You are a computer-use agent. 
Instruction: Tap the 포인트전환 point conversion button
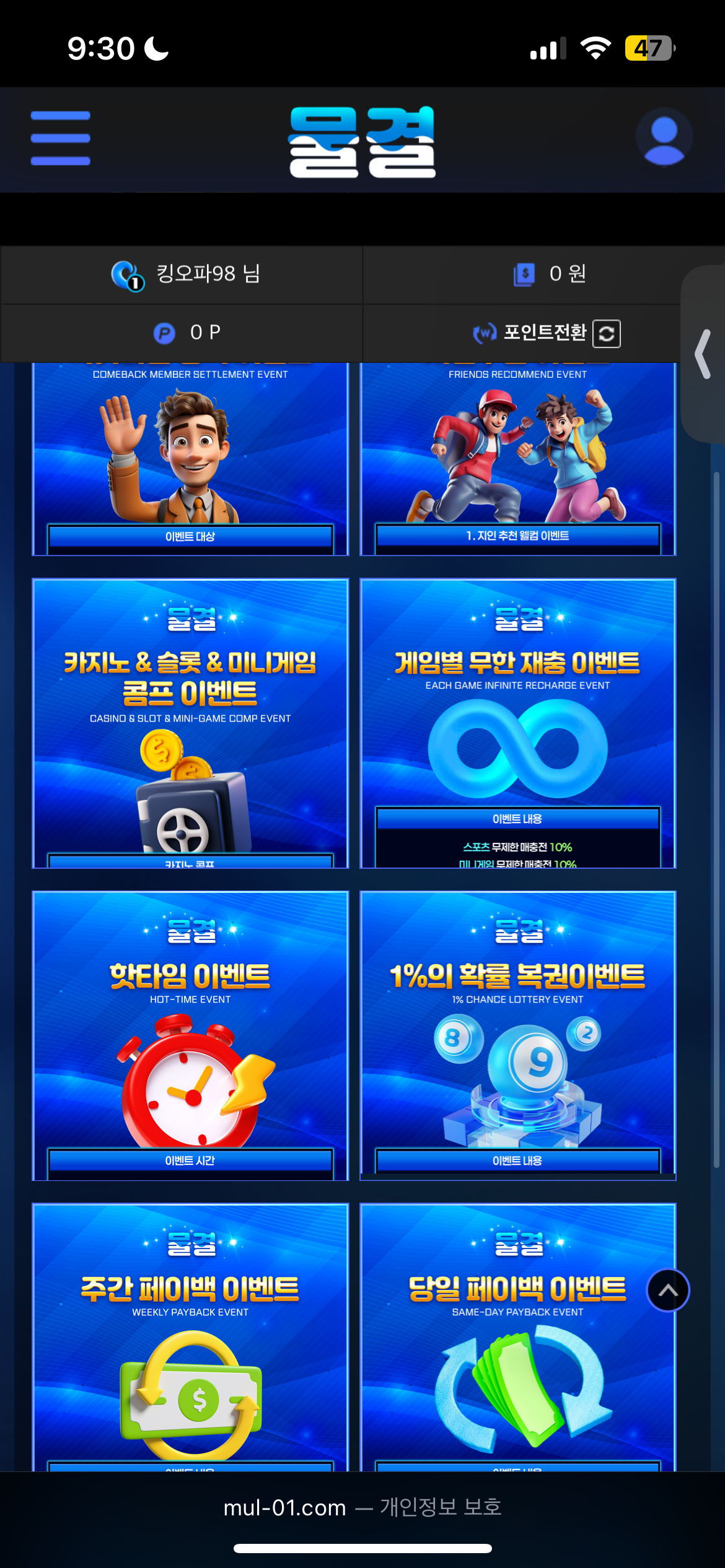coord(547,333)
